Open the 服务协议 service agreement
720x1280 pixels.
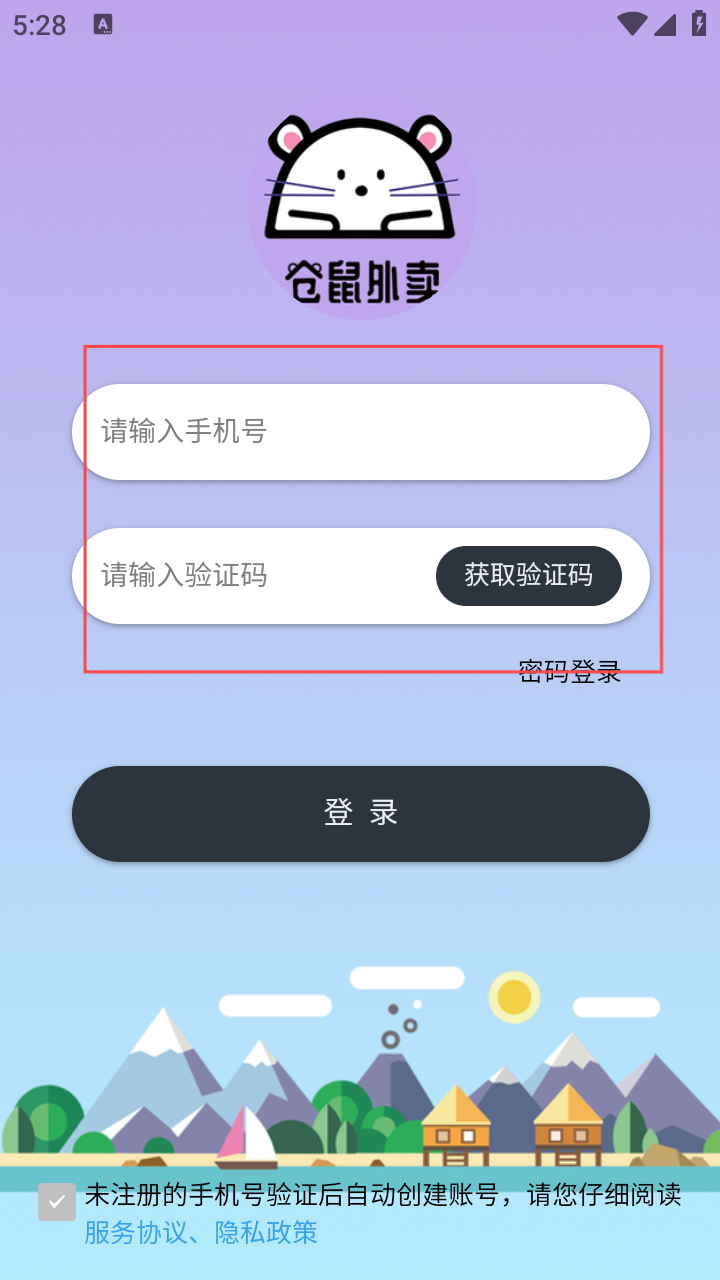(136, 1232)
